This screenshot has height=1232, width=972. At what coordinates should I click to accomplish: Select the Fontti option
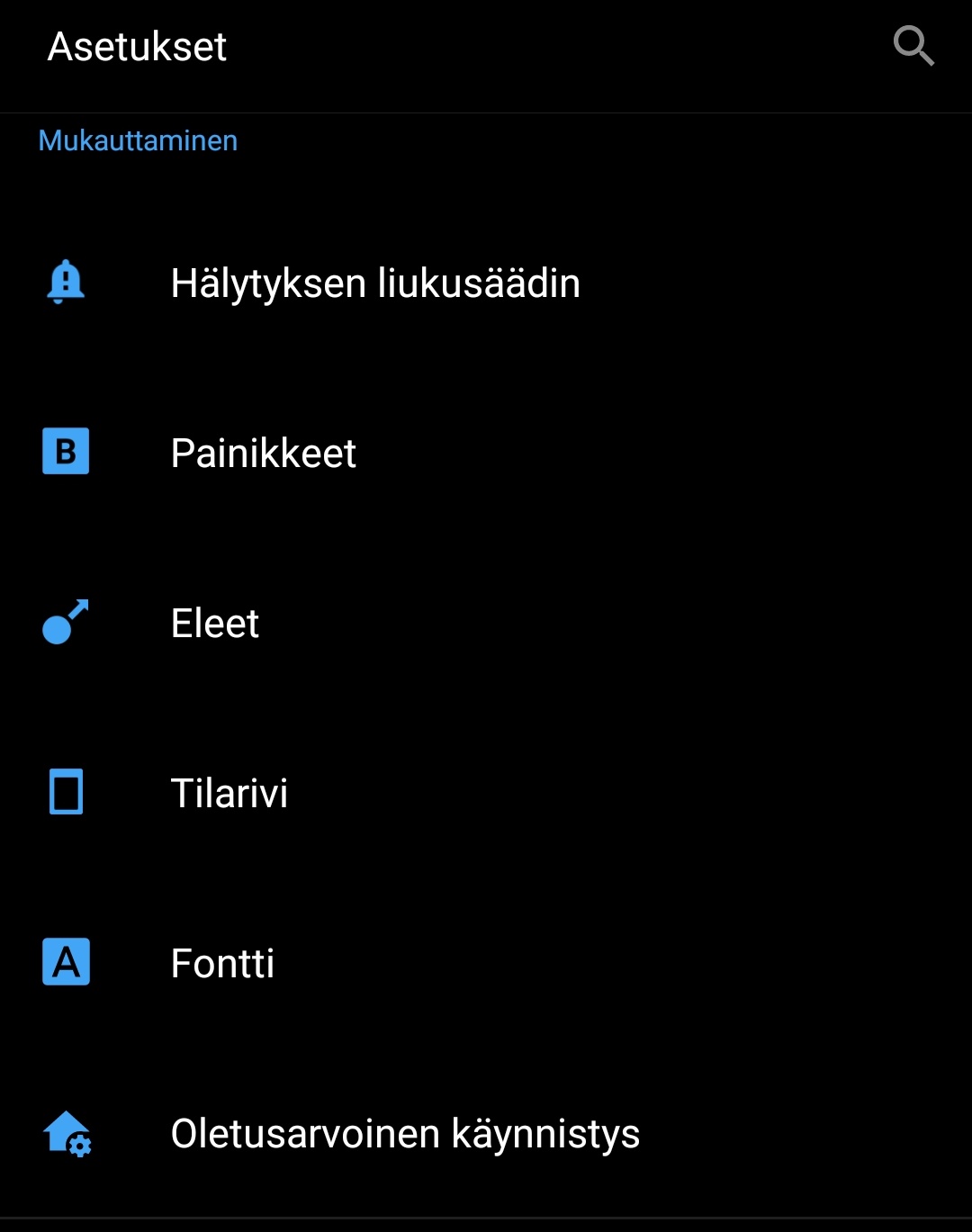[222, 963]
